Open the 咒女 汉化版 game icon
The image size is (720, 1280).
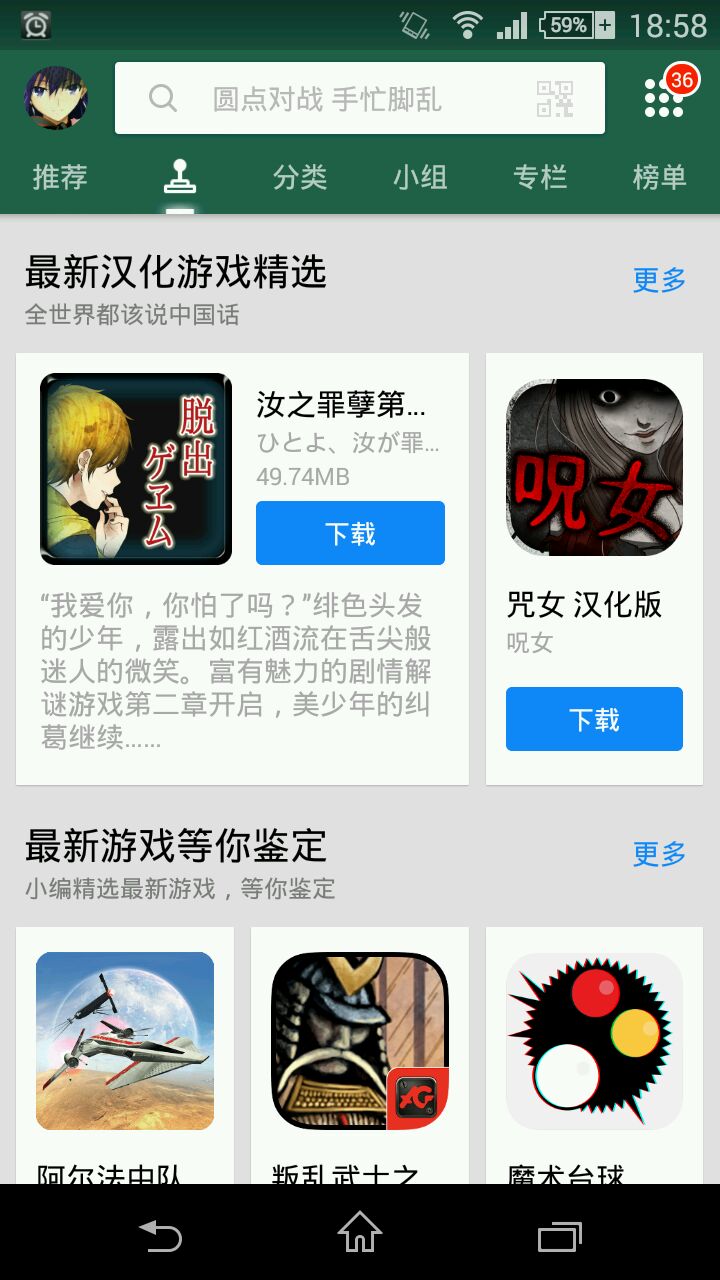point(594,467)
